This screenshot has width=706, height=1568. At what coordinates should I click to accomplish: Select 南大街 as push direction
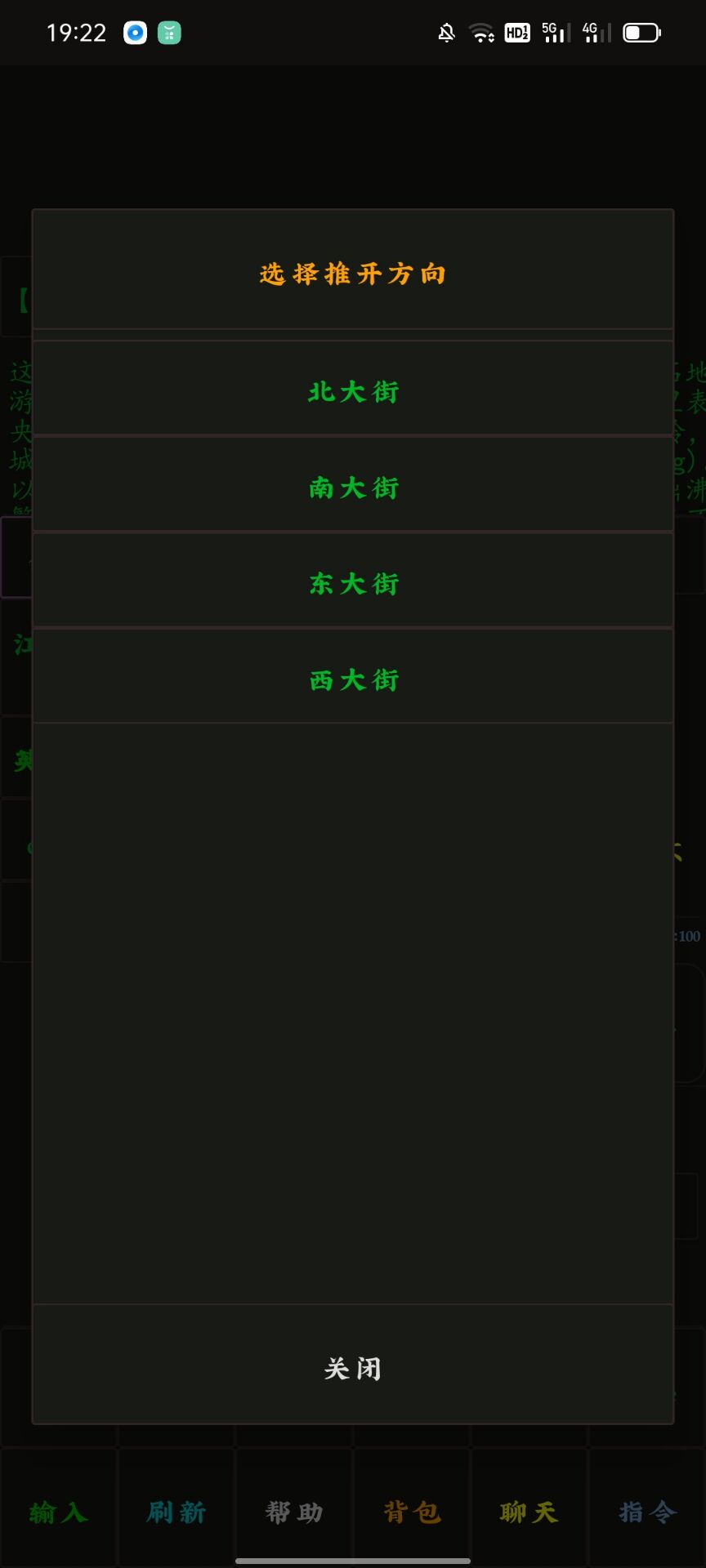[x=353, y=488]
